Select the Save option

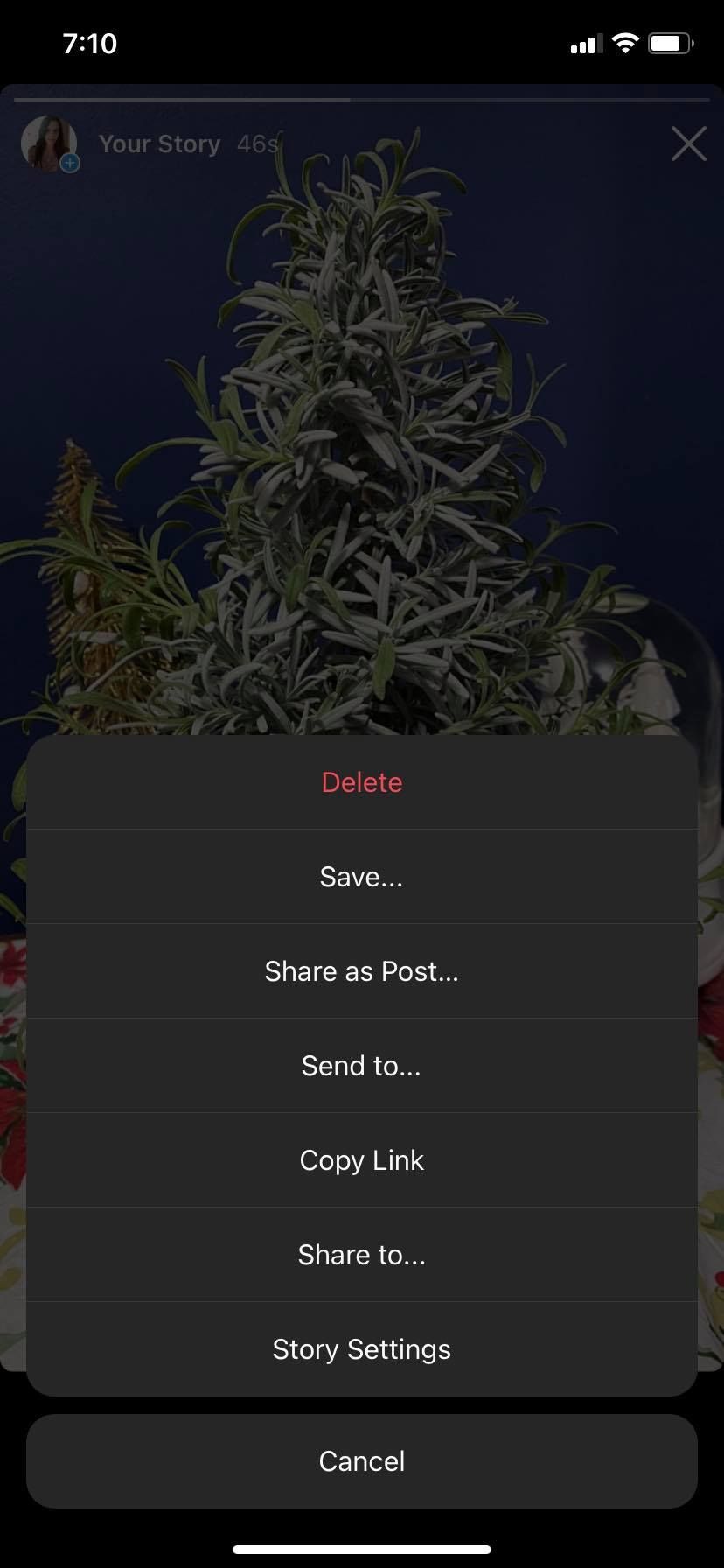361,877
